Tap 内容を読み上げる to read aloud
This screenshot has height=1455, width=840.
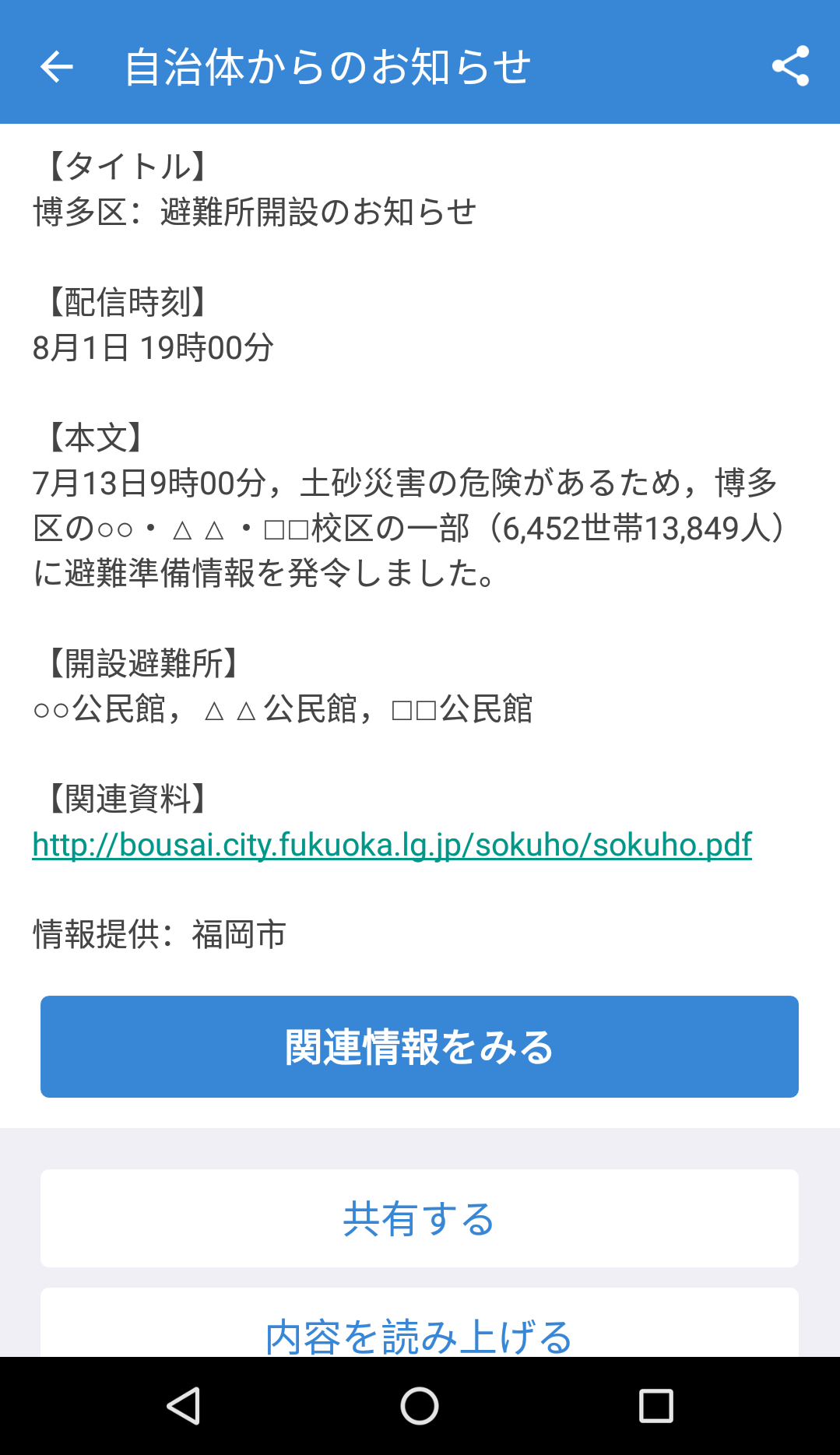(420, 1323)
